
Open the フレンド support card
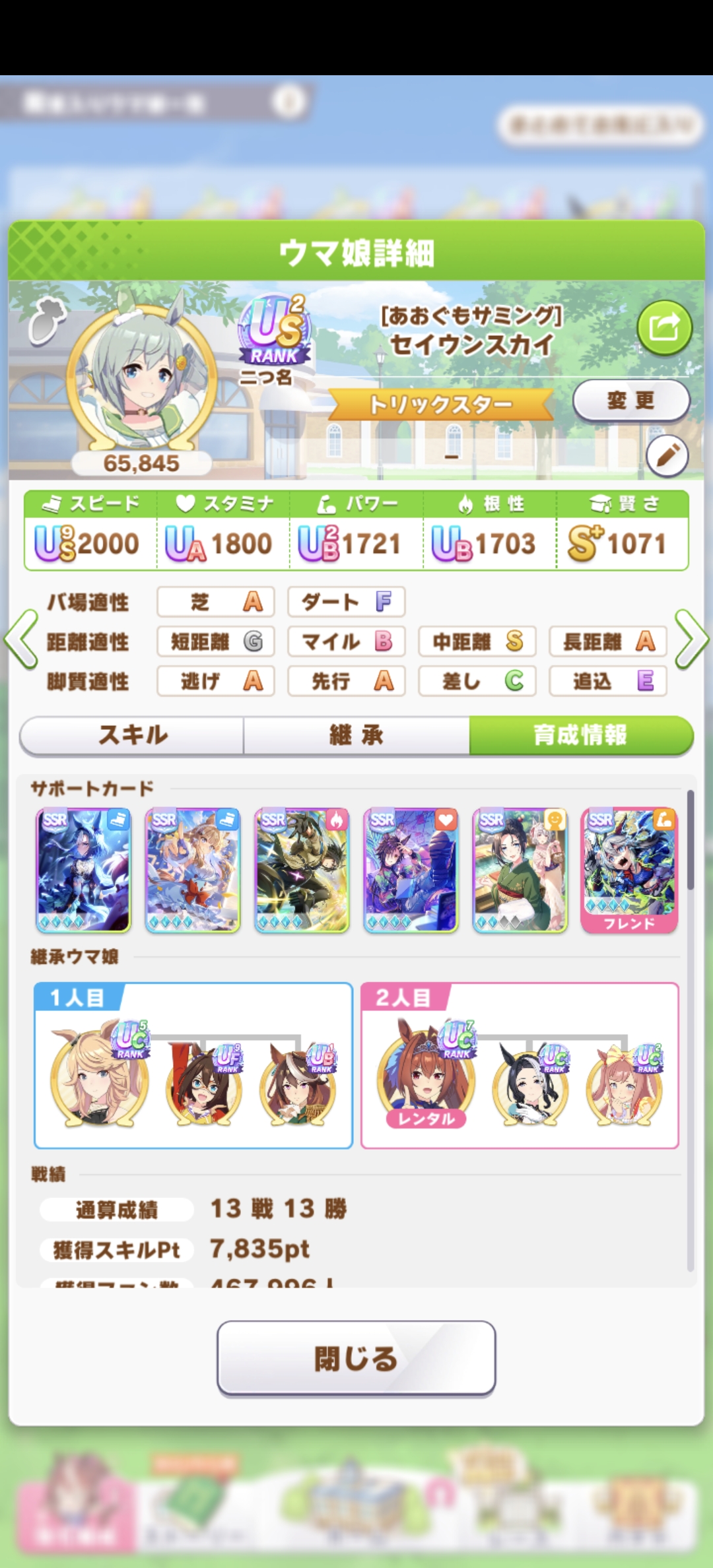628,870
